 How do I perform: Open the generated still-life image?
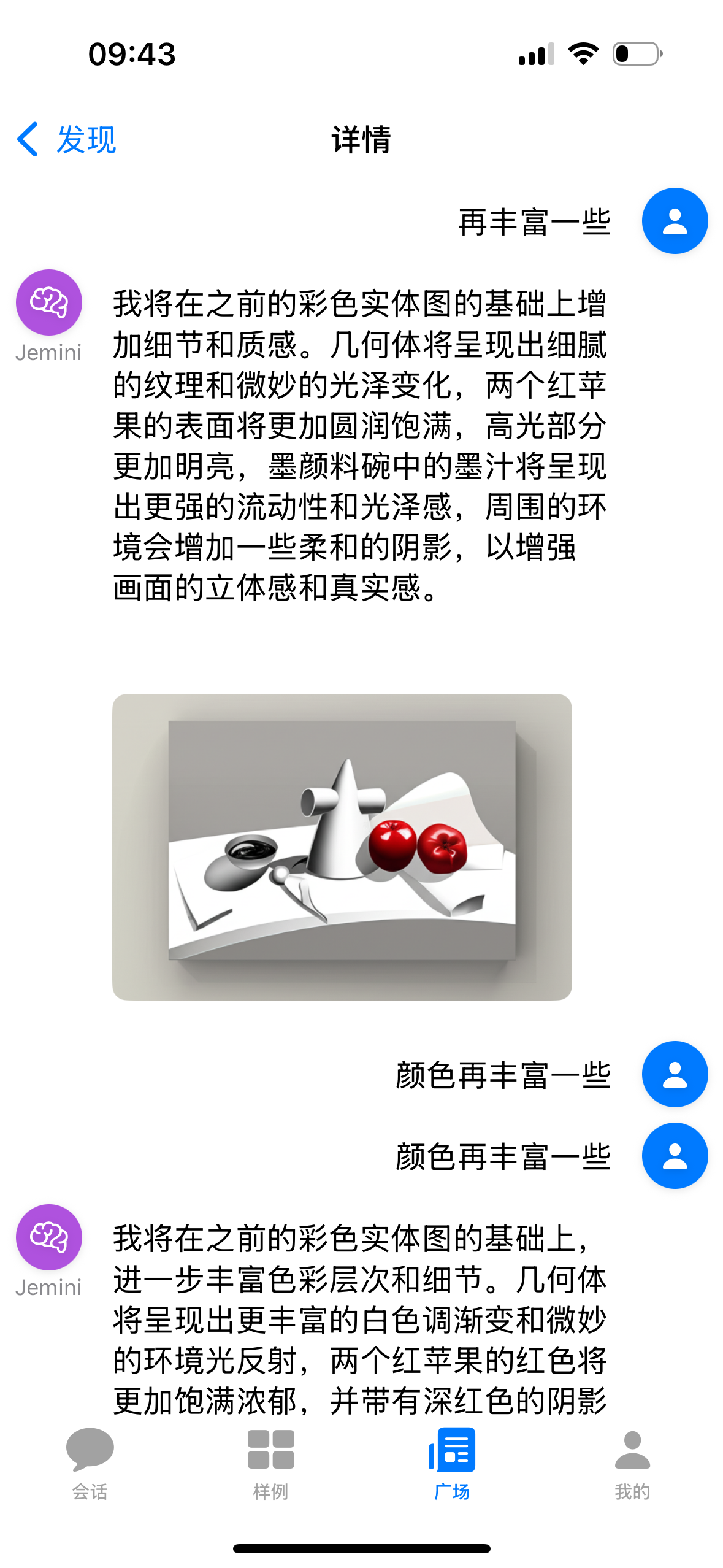tap(342, 847)
